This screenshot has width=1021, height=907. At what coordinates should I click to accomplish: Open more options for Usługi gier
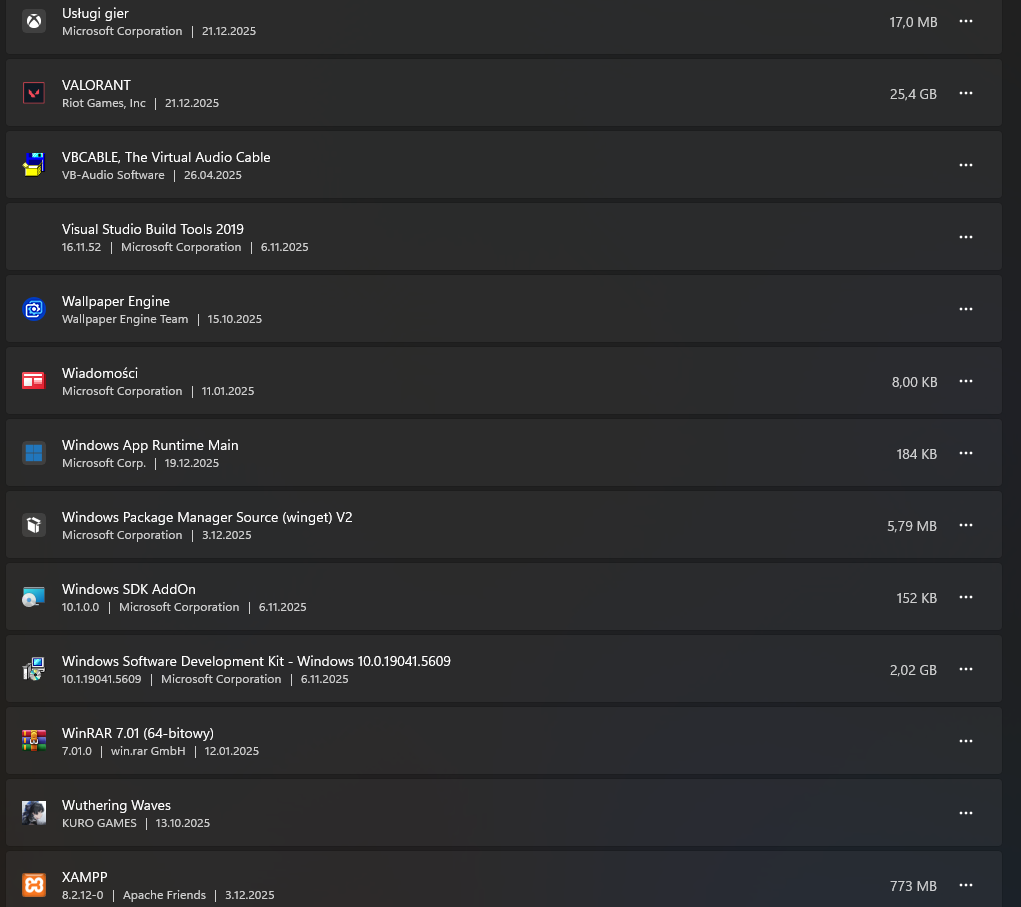(965, 21)
